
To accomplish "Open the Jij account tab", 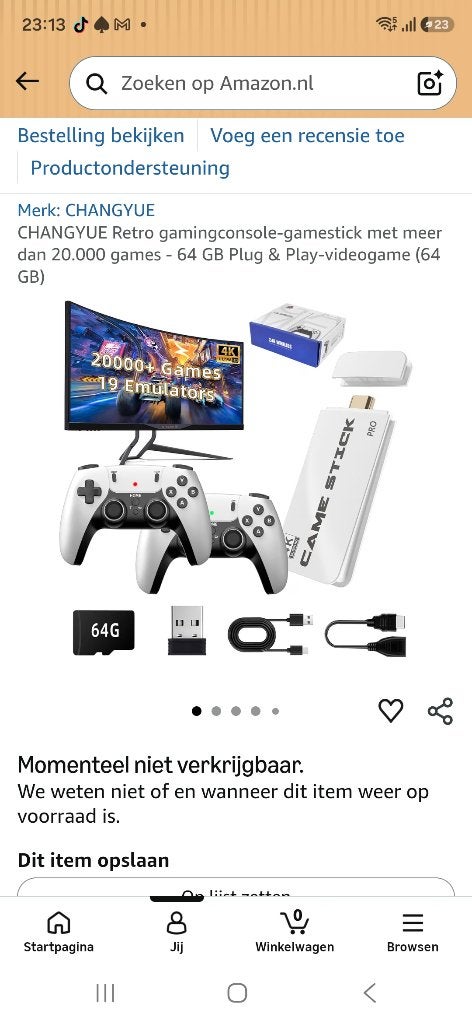I will [x=176, y=933].
